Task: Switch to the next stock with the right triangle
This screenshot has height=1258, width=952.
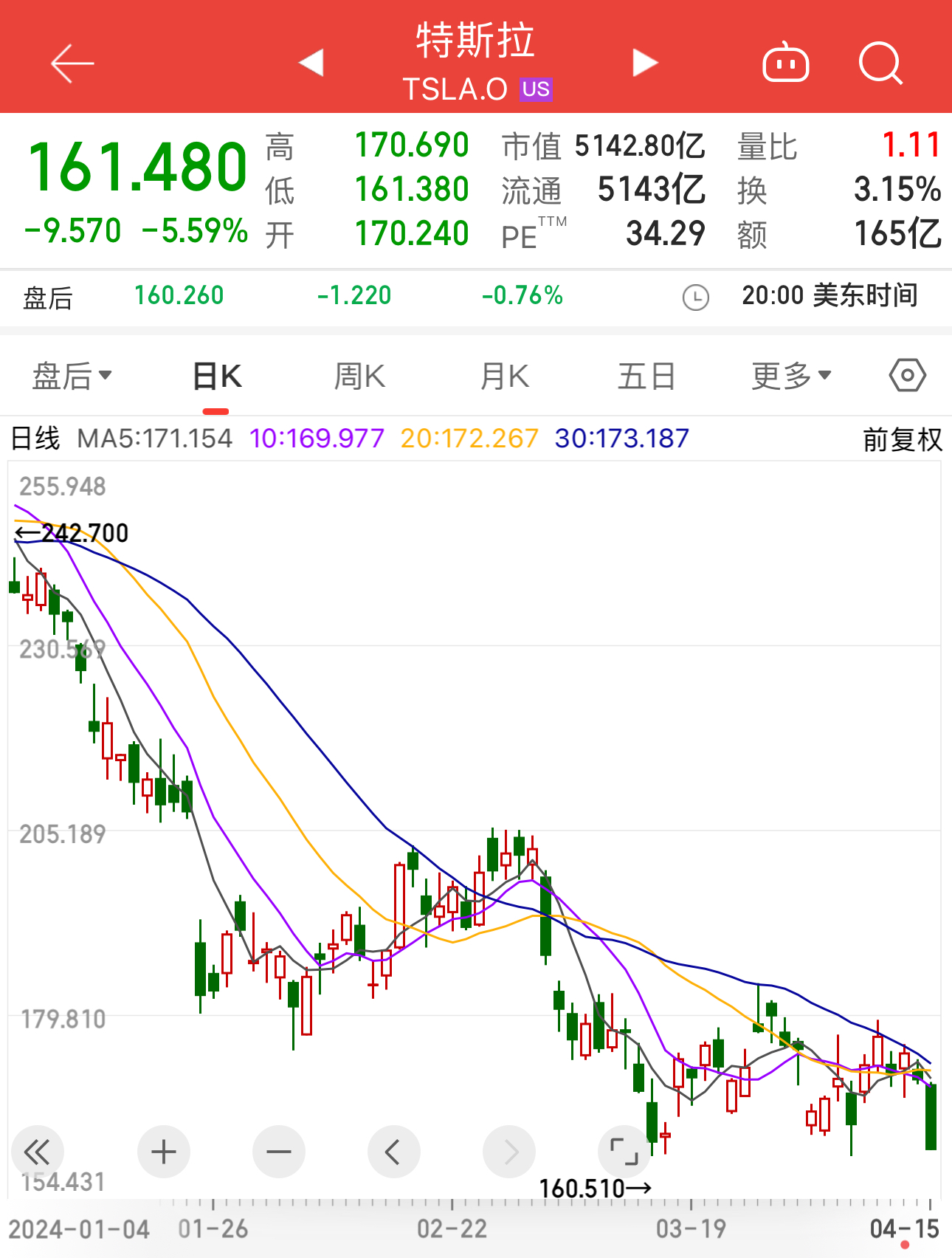Action: pyautogui.click(x=644, y=63)
